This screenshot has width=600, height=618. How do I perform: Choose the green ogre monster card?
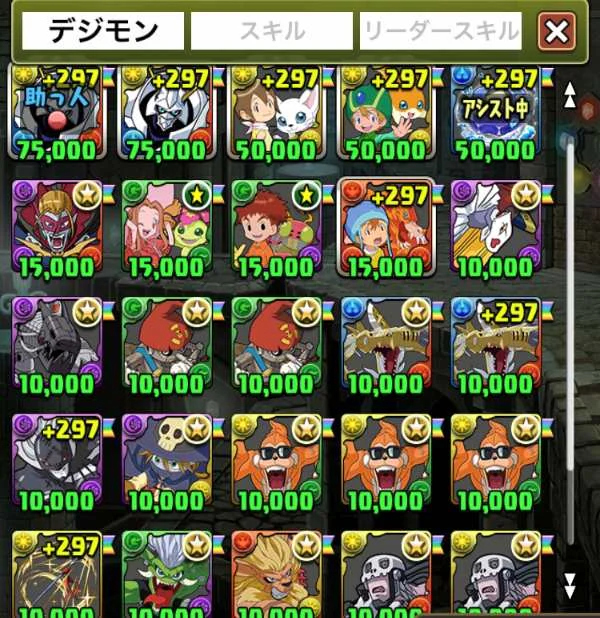(166, 575)
